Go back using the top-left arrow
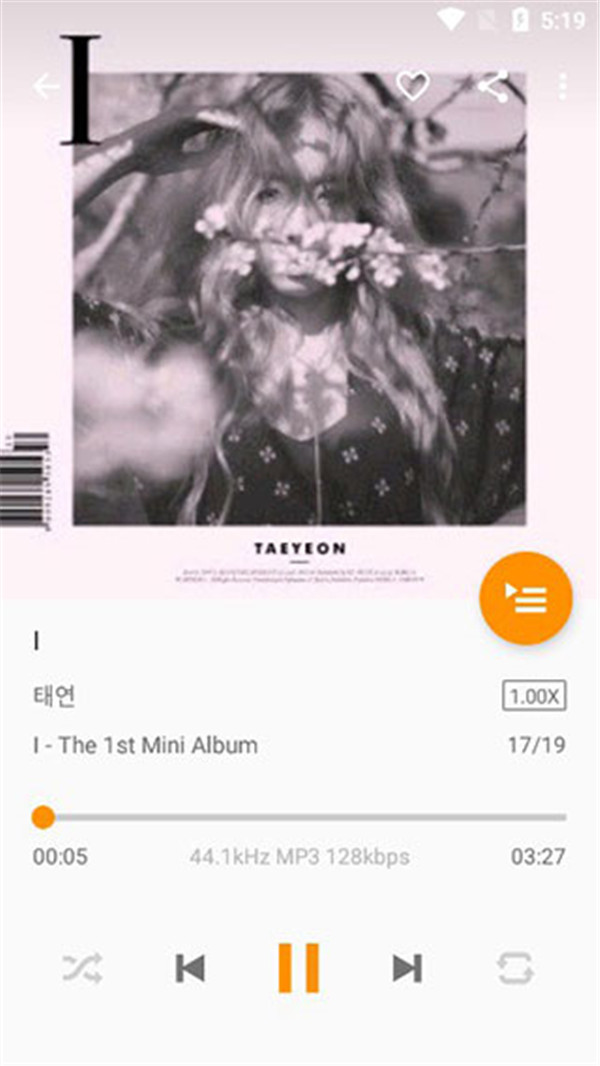 pos(46,87)
